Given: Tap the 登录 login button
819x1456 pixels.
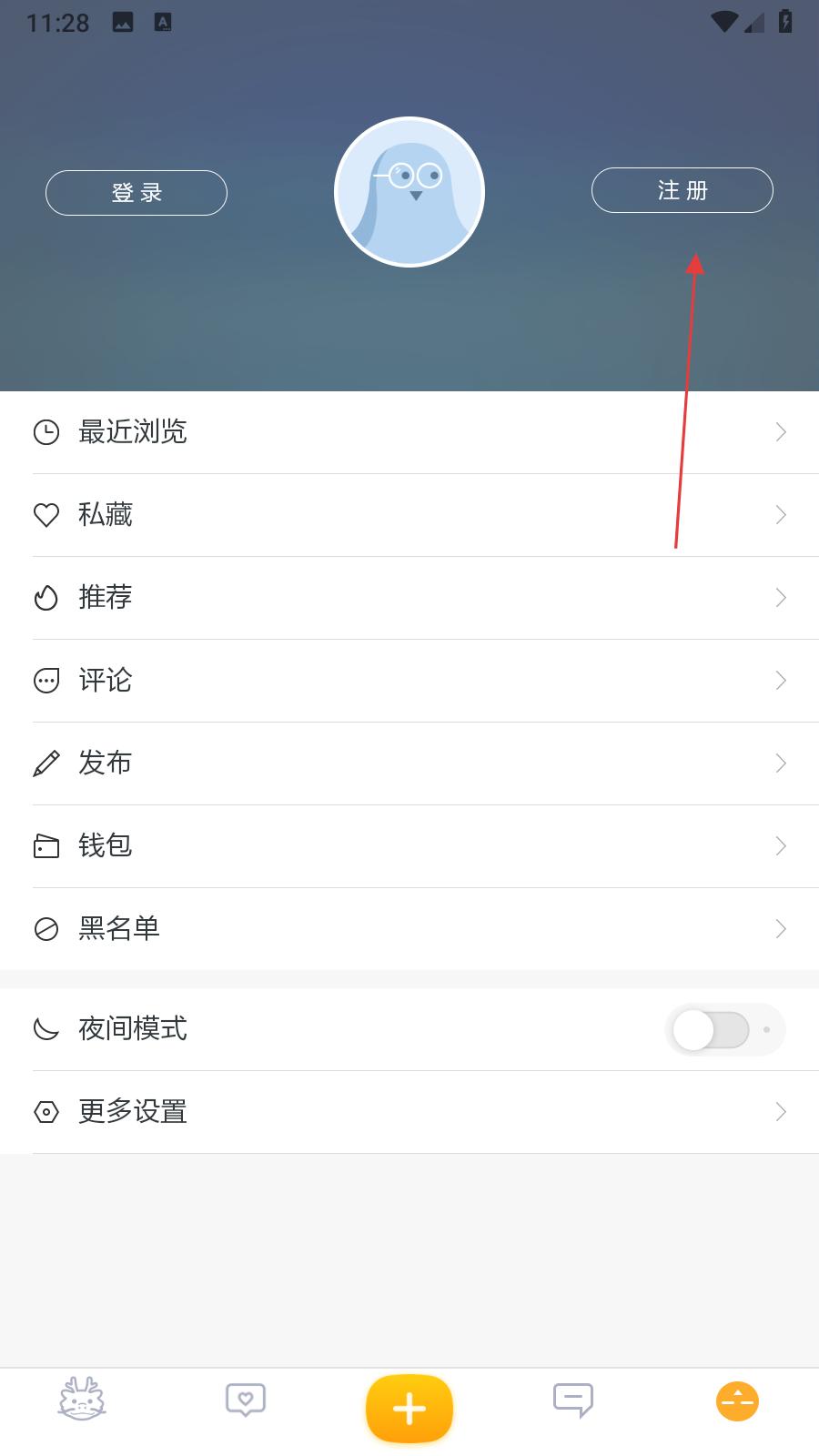Looking at the screenshot, I should (x=136, y=193).
